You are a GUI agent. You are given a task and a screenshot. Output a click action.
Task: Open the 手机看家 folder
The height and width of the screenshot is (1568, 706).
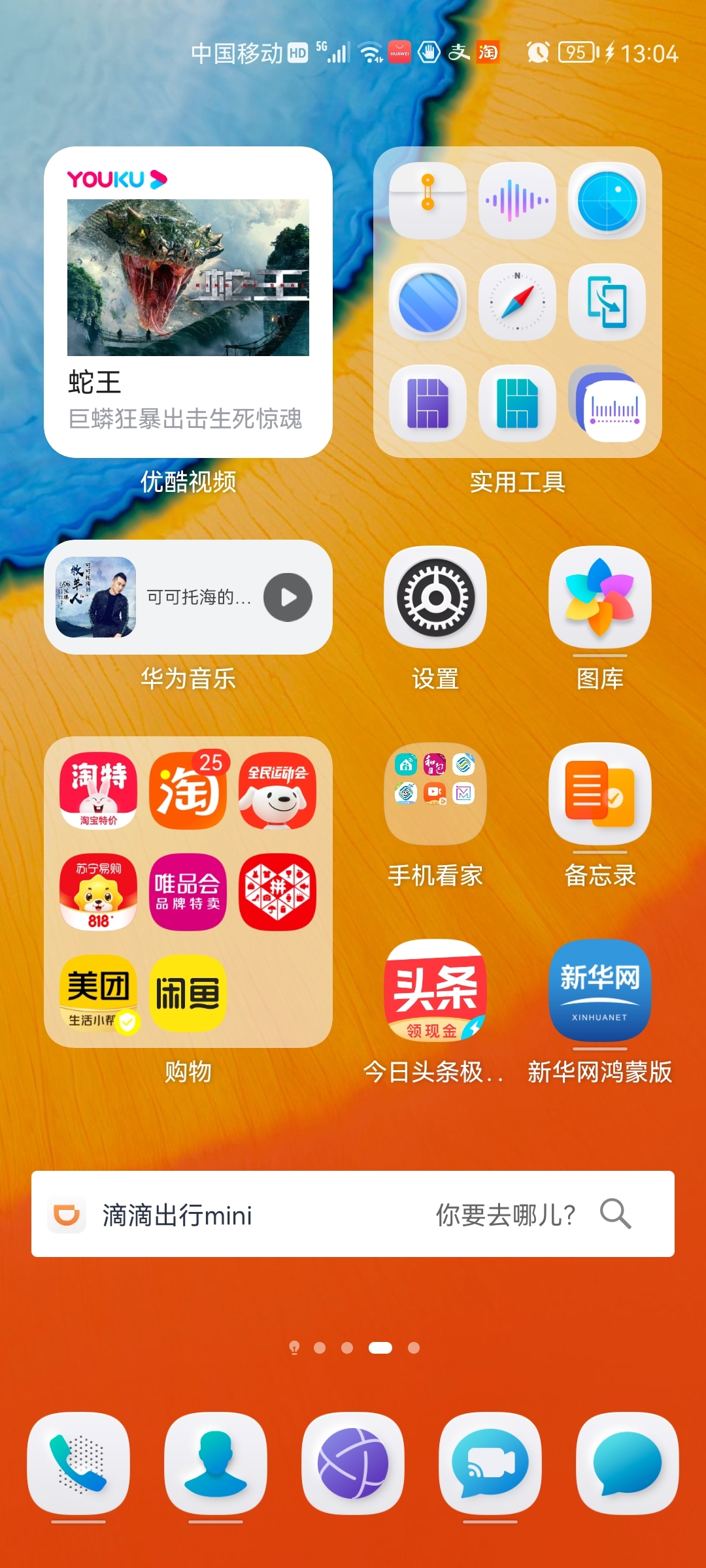click(435, 794)
